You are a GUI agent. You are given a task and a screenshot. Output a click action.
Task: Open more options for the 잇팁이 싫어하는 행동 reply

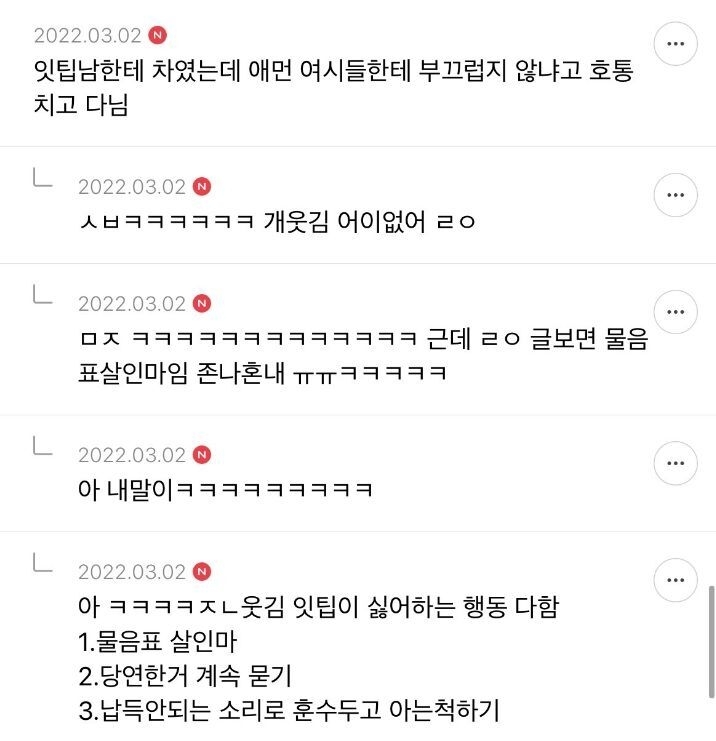[675, 580]
